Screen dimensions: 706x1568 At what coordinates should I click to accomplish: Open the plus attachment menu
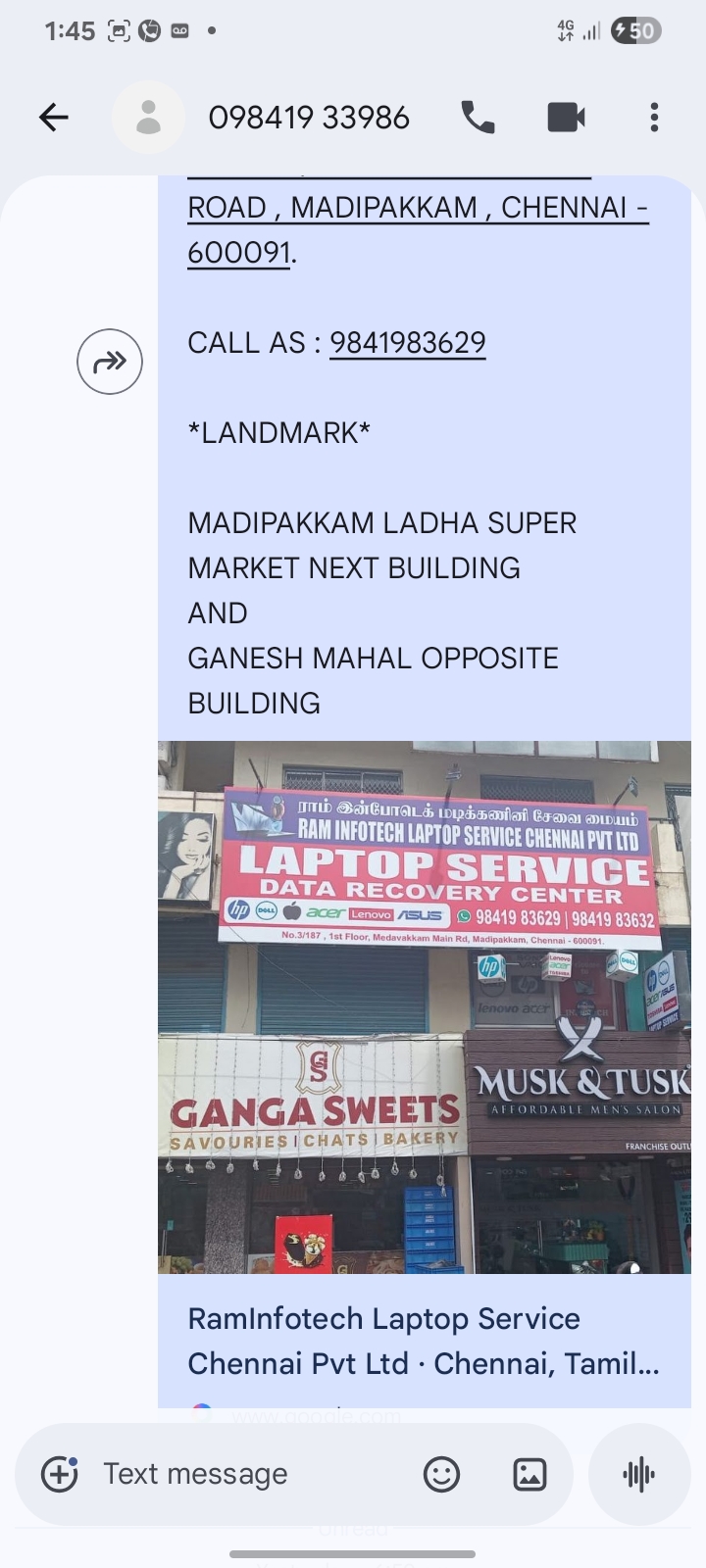point(59,1474)
